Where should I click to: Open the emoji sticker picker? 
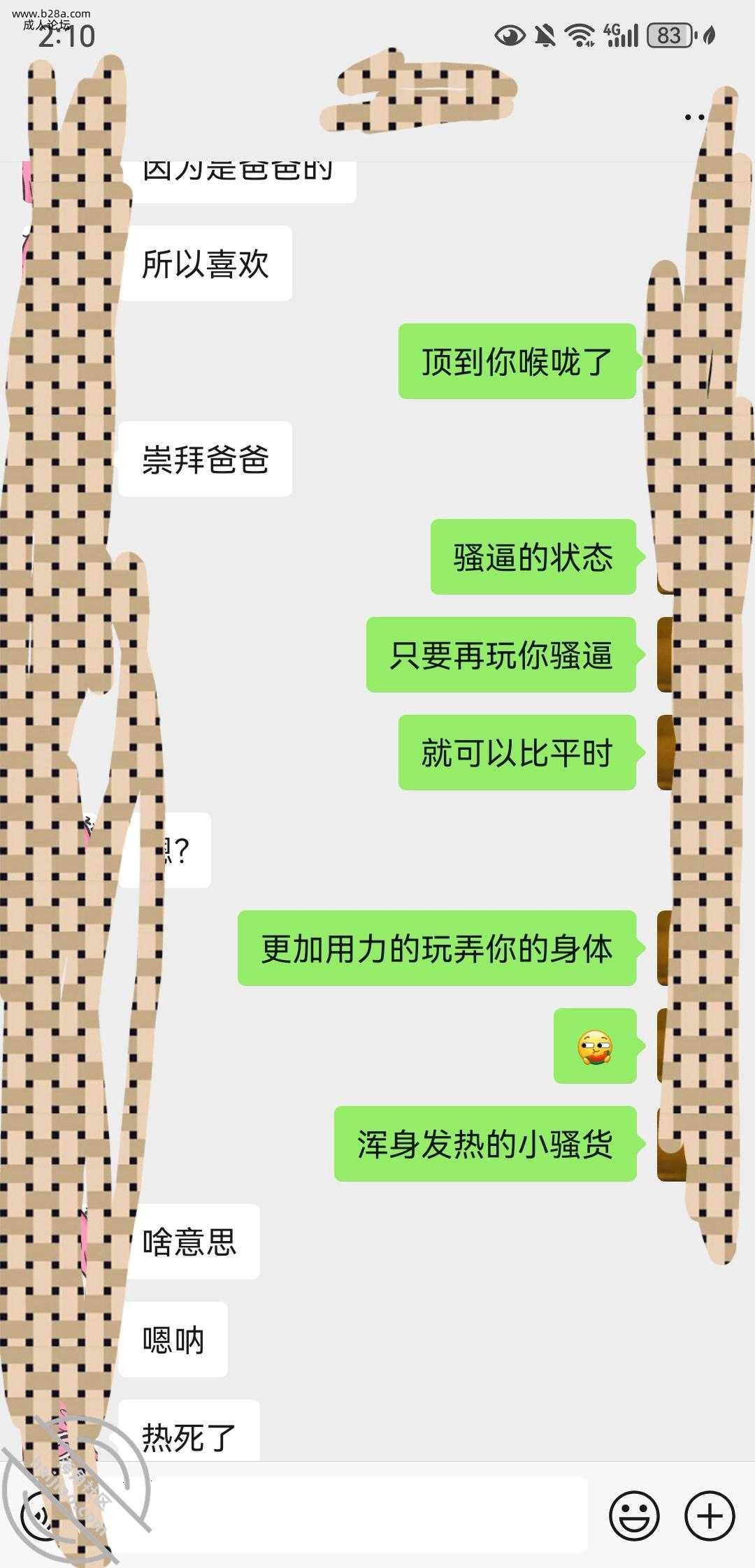coord(634,1516)
